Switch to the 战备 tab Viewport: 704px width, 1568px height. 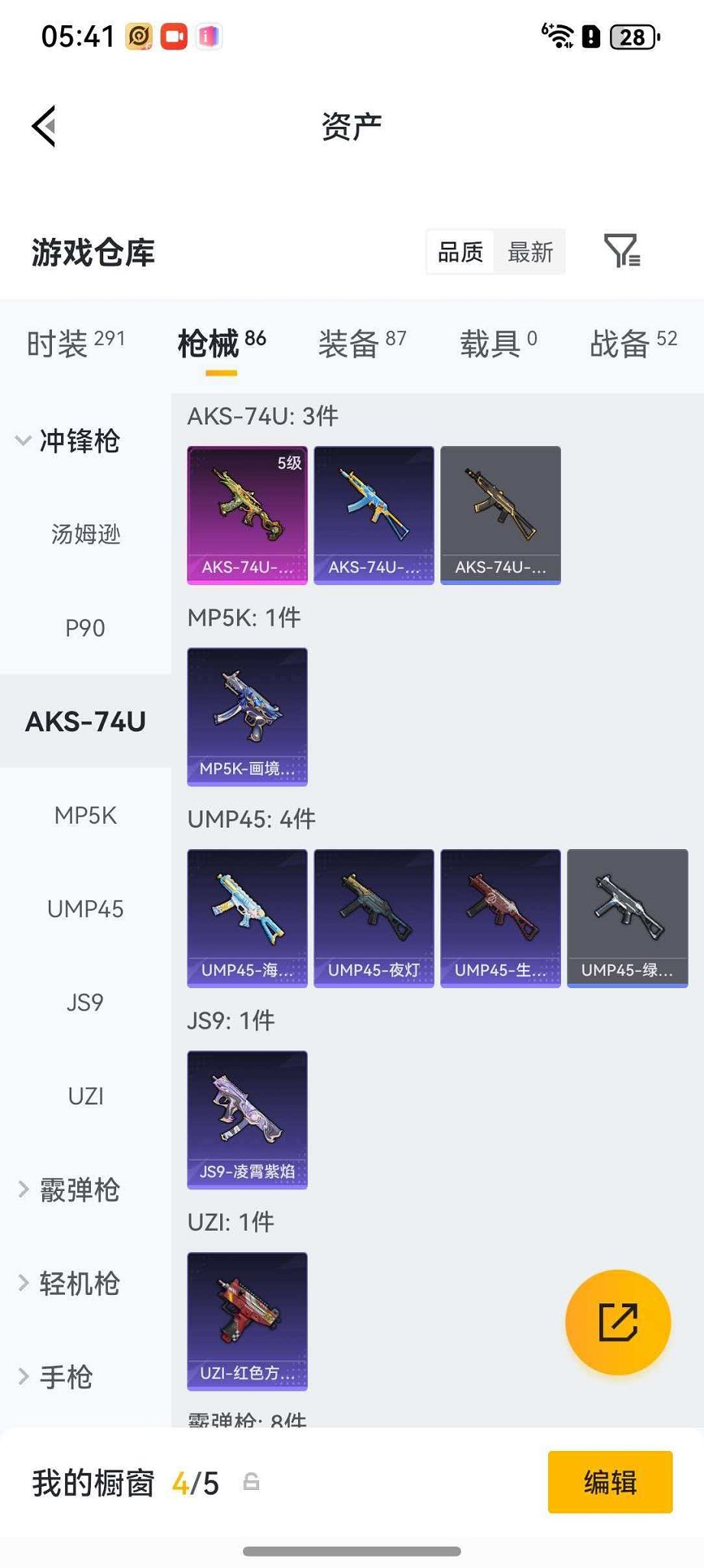pyautogui.click(x=633, y=343)
